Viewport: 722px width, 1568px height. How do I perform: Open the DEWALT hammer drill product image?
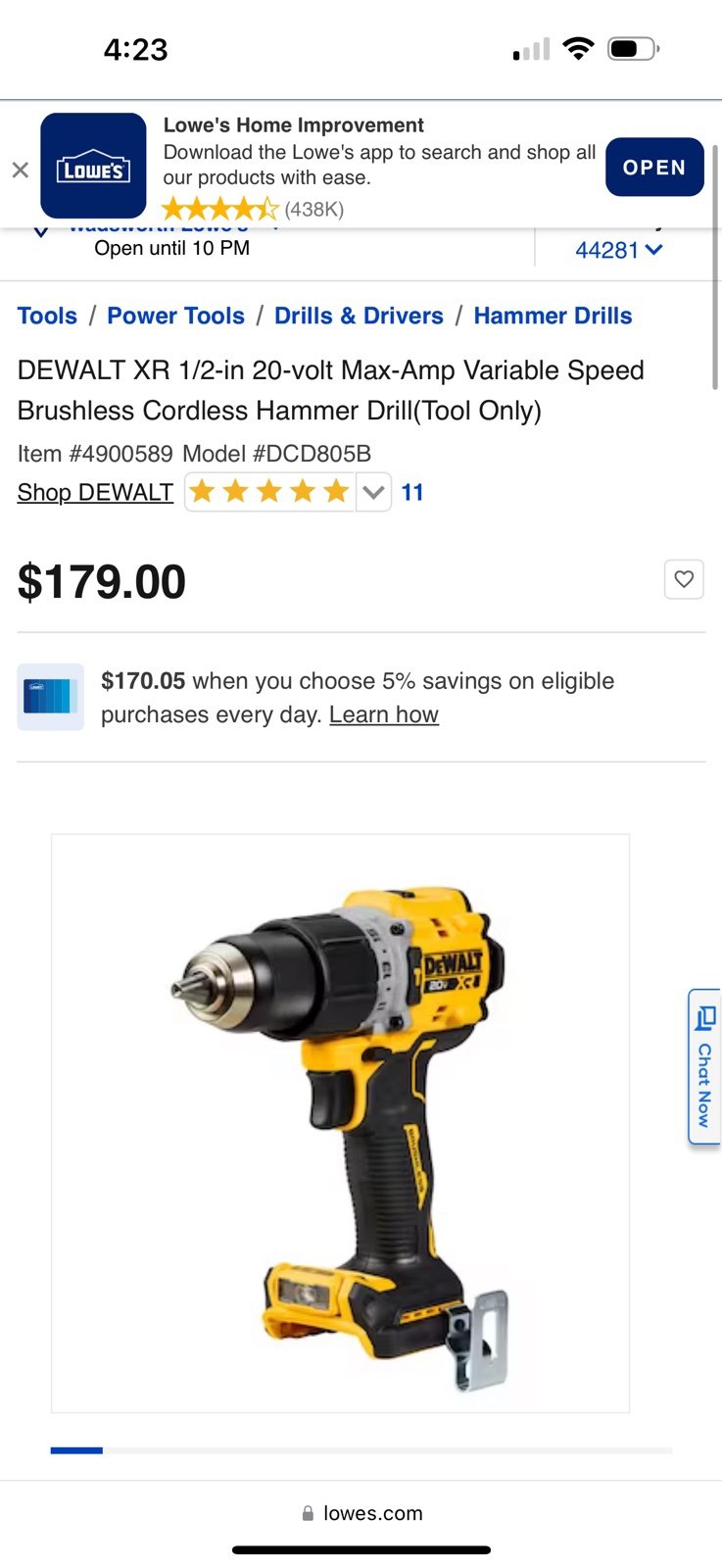coord(340,1123)
